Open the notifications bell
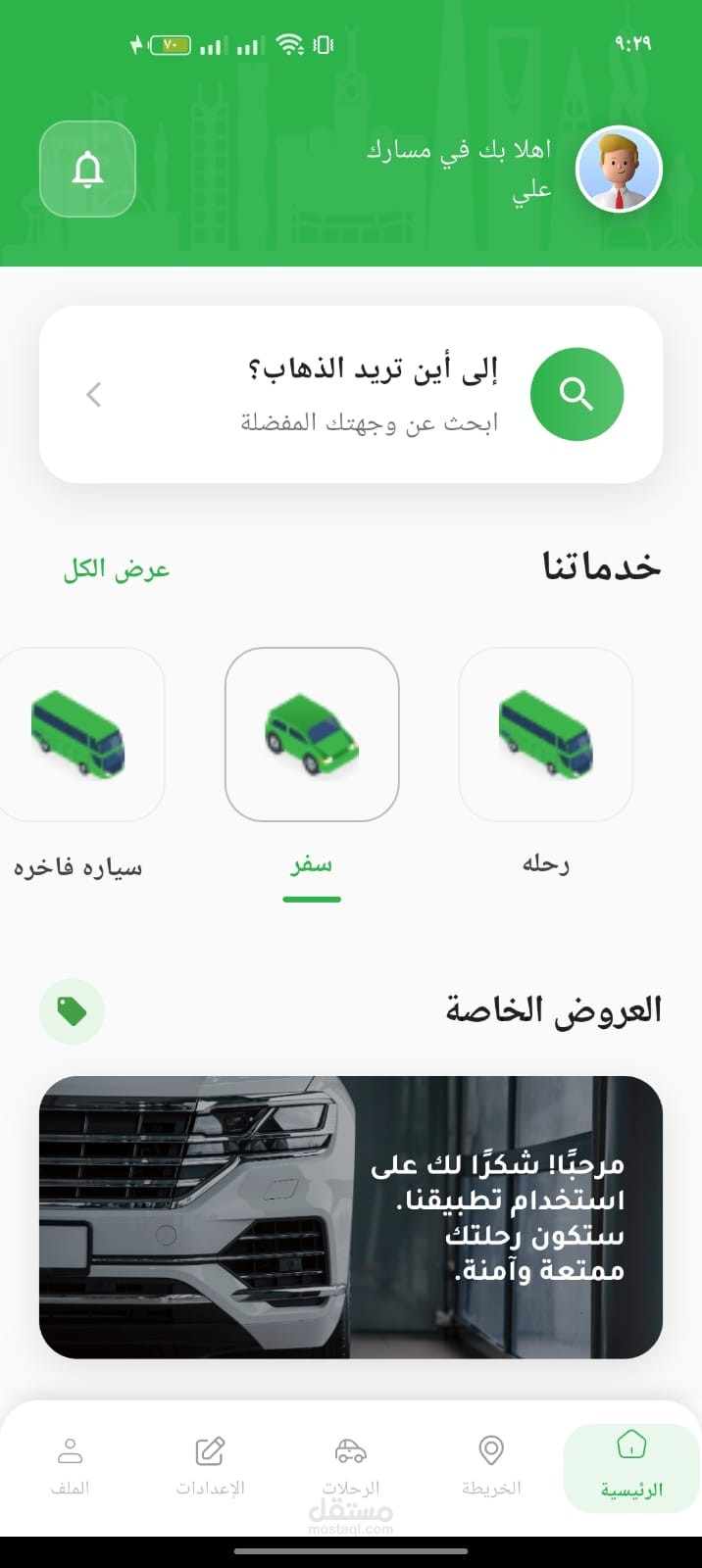The width and height of the screenshot is (702, 1568). tap(87, 170)
